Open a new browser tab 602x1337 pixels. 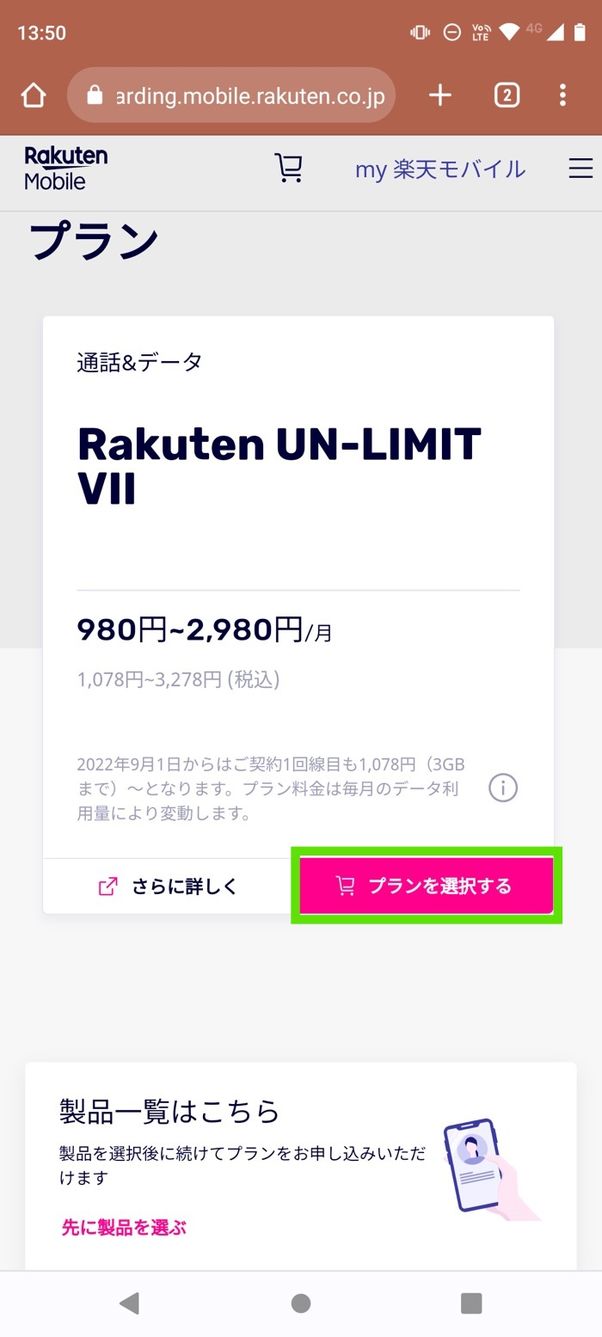[x=440, y=95]
